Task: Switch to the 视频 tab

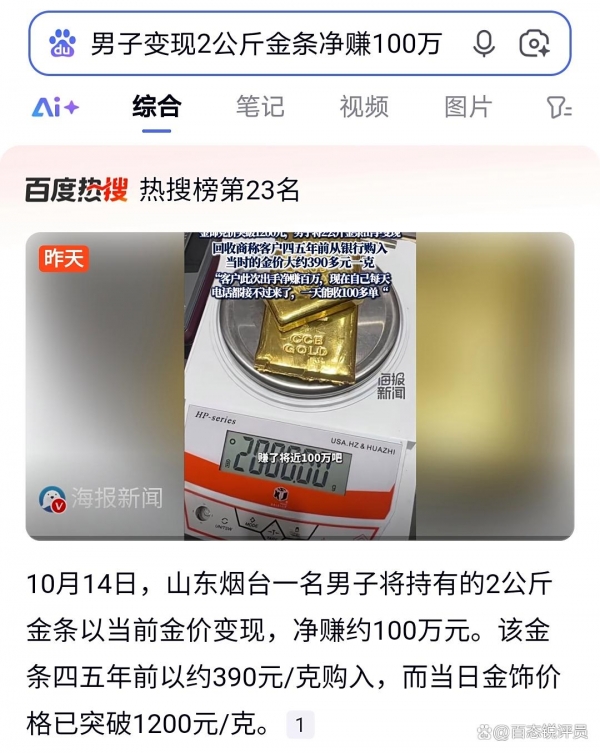Action: point(363,107)
